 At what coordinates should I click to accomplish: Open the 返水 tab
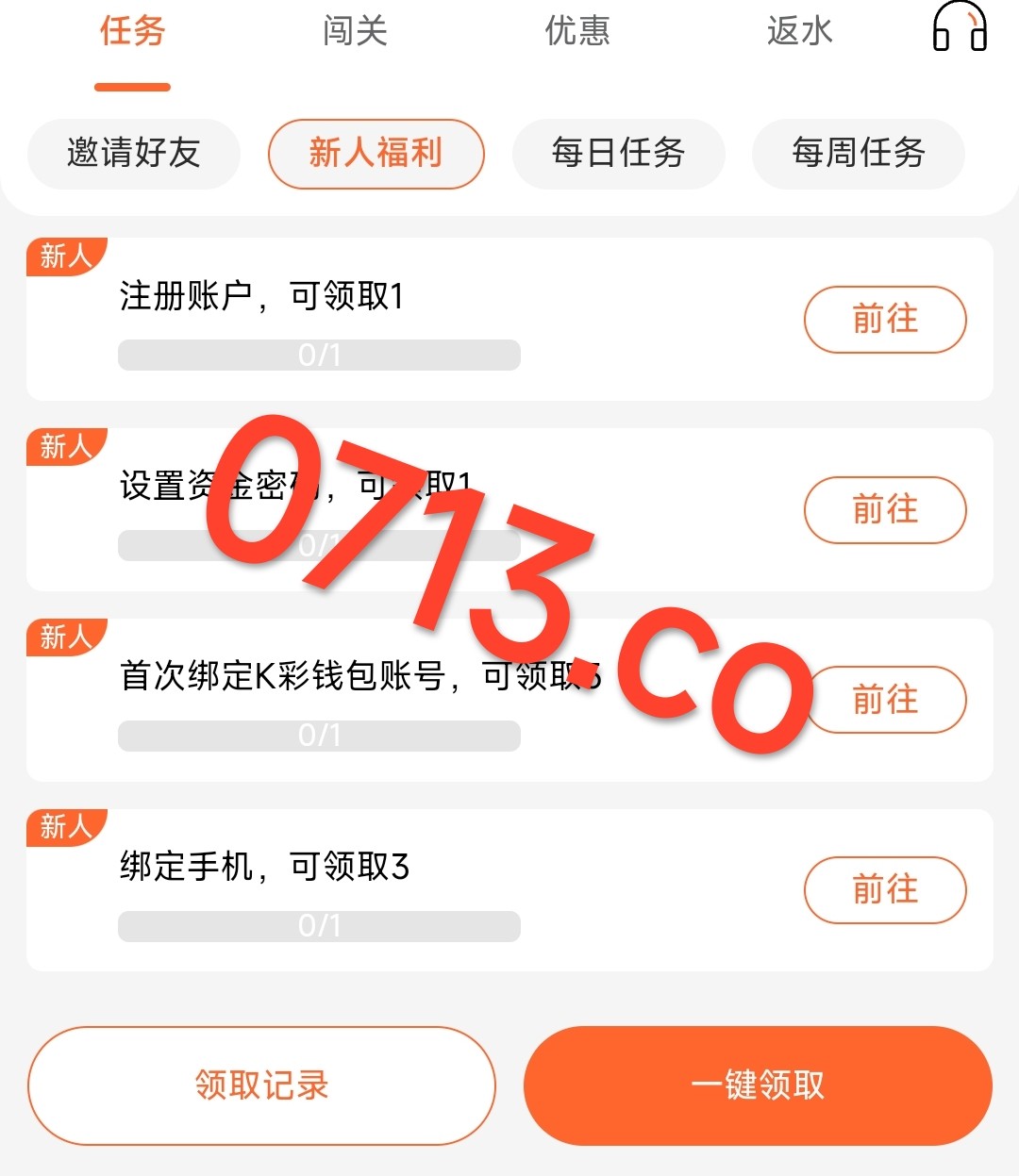tap(799, 31)
